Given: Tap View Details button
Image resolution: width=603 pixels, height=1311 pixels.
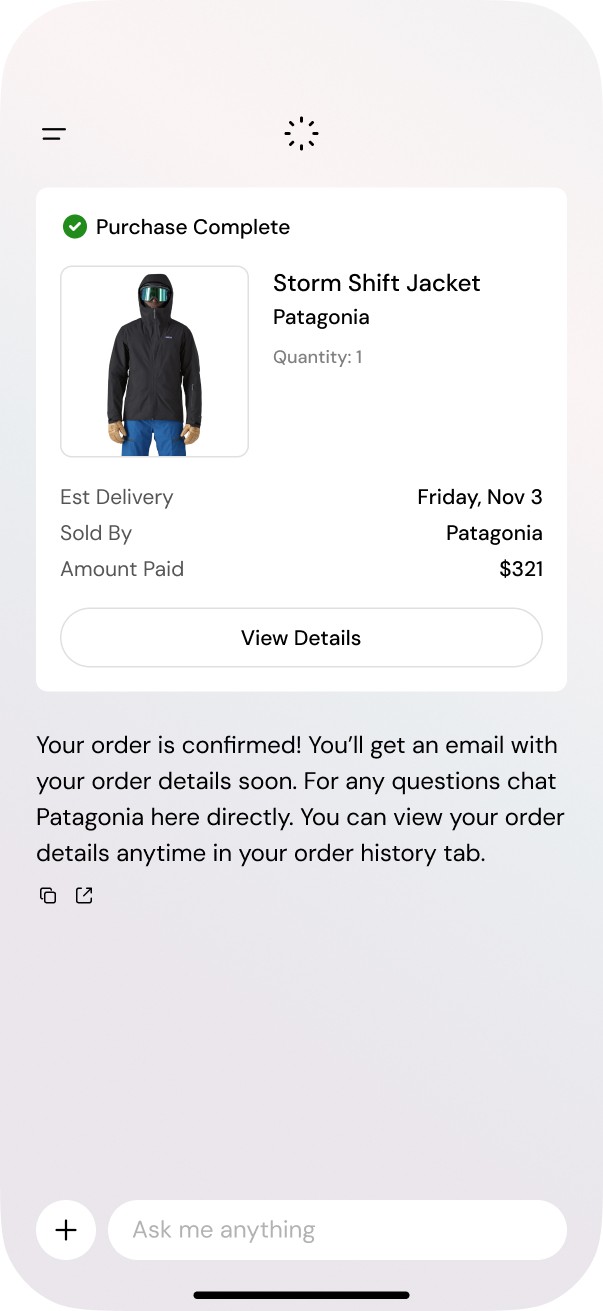Looking at the screenshot, I should point(301,638).
